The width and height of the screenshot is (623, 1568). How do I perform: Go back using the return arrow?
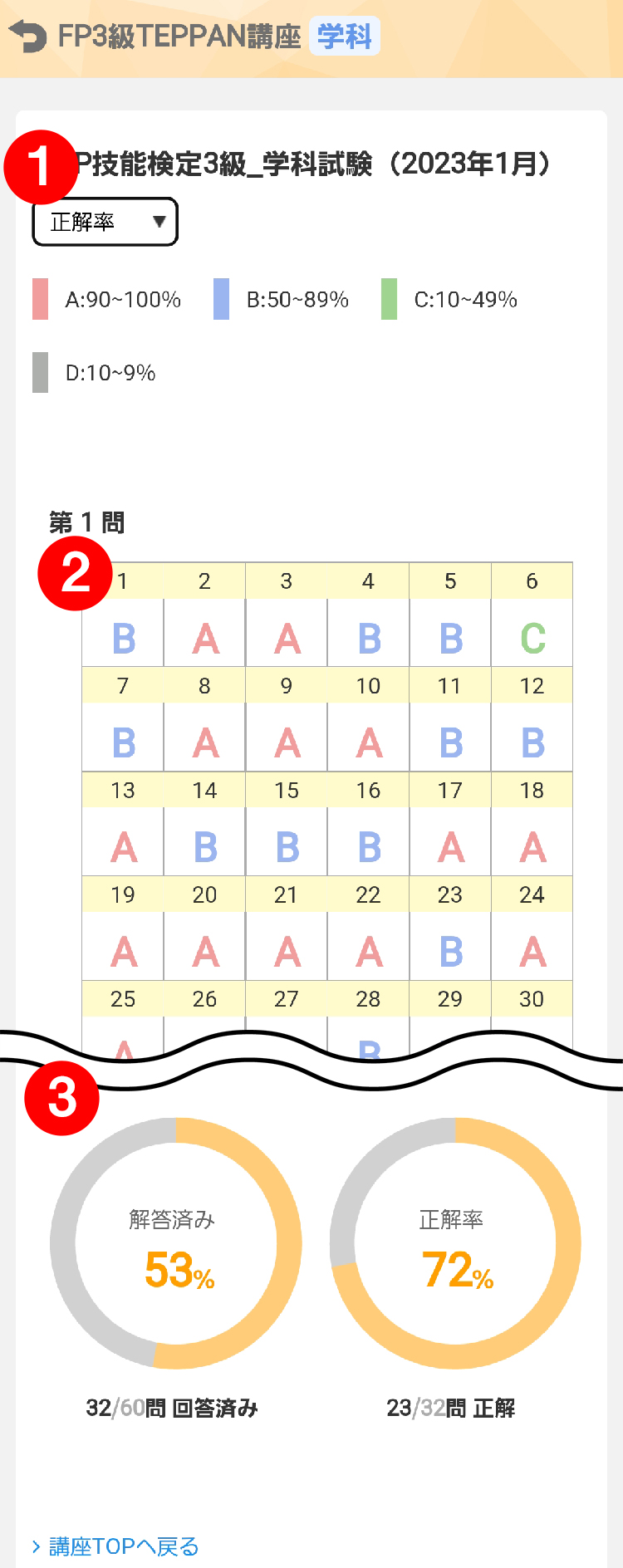click(x=27, y=37)
